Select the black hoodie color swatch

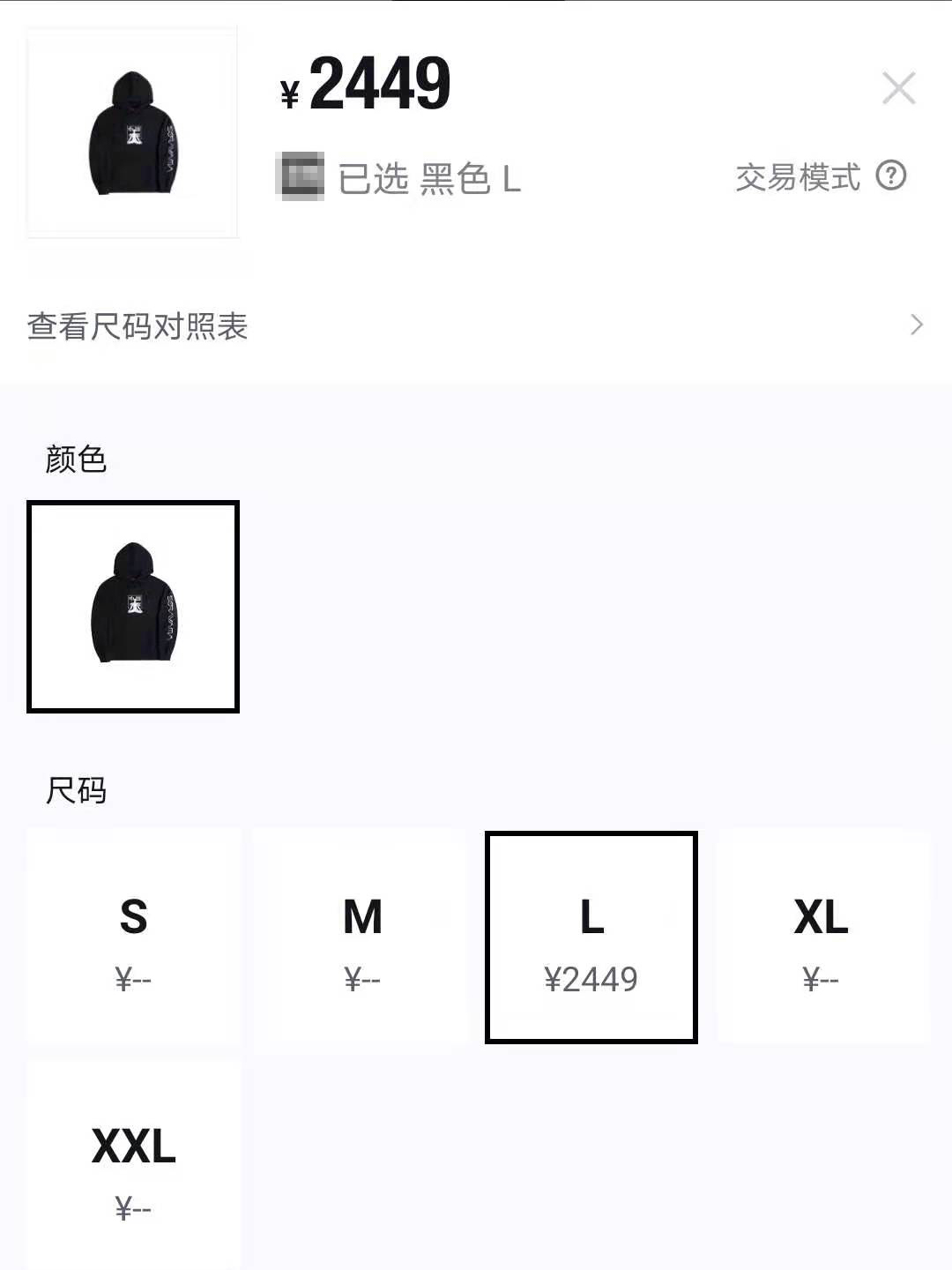(132, 605)
